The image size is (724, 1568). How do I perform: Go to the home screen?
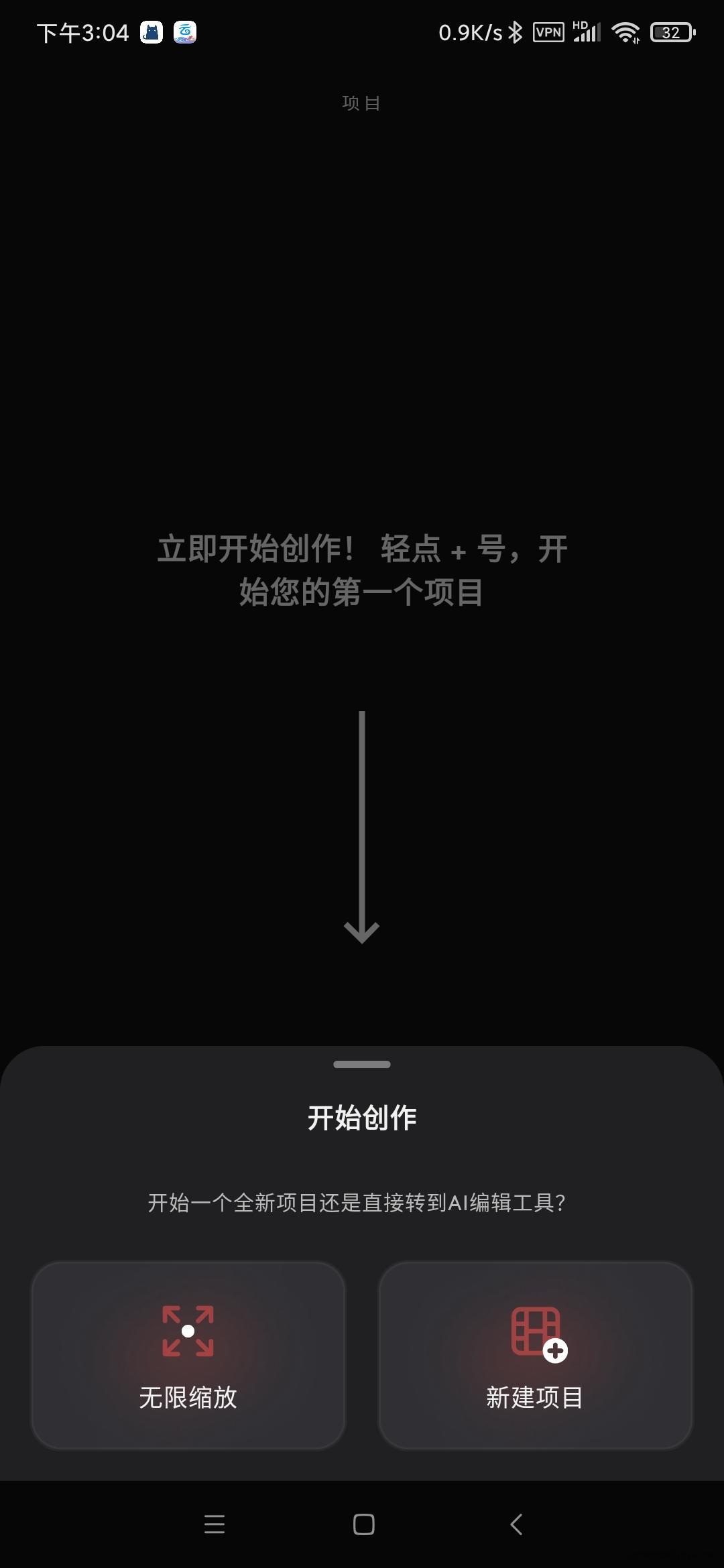[363, 1524]
